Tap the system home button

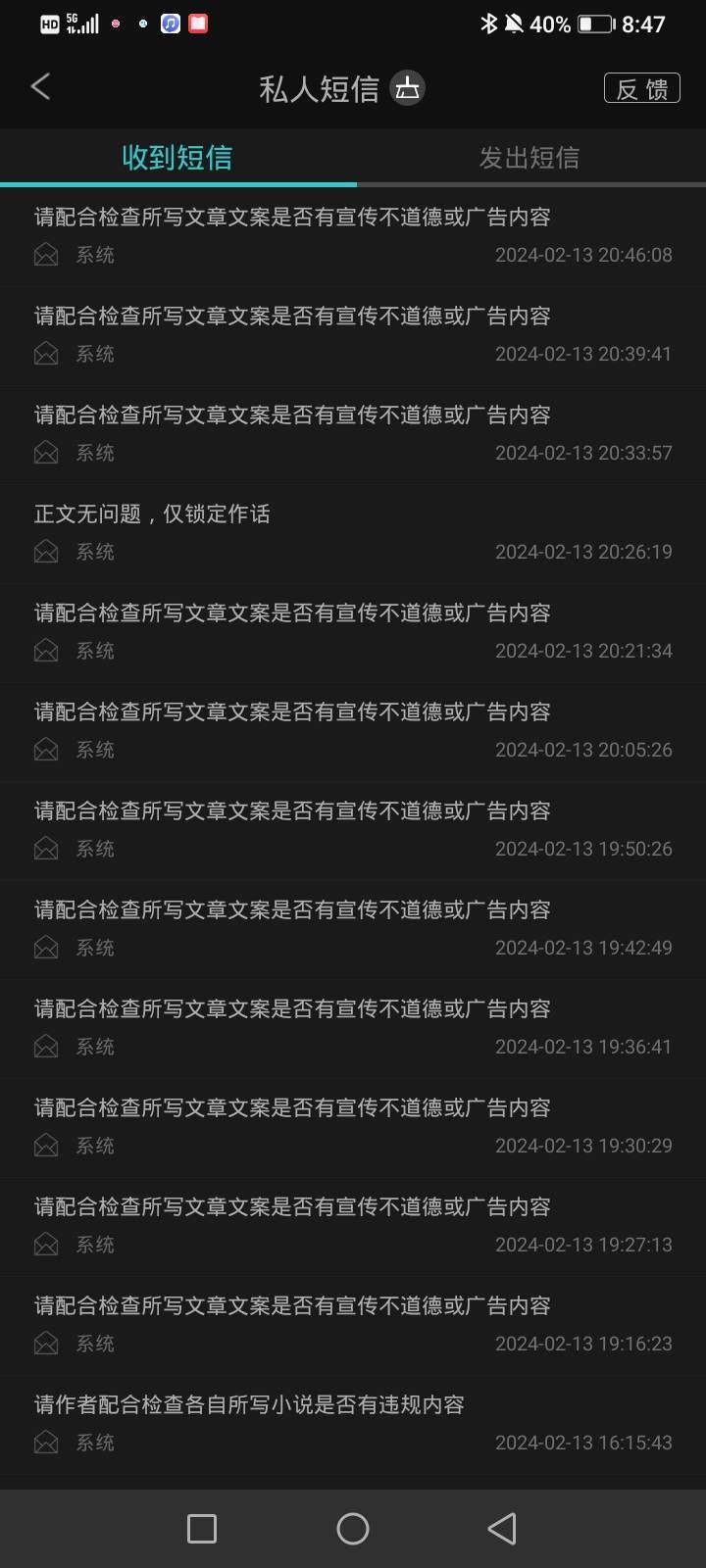pyautogui.click(x=353, y=1529)
